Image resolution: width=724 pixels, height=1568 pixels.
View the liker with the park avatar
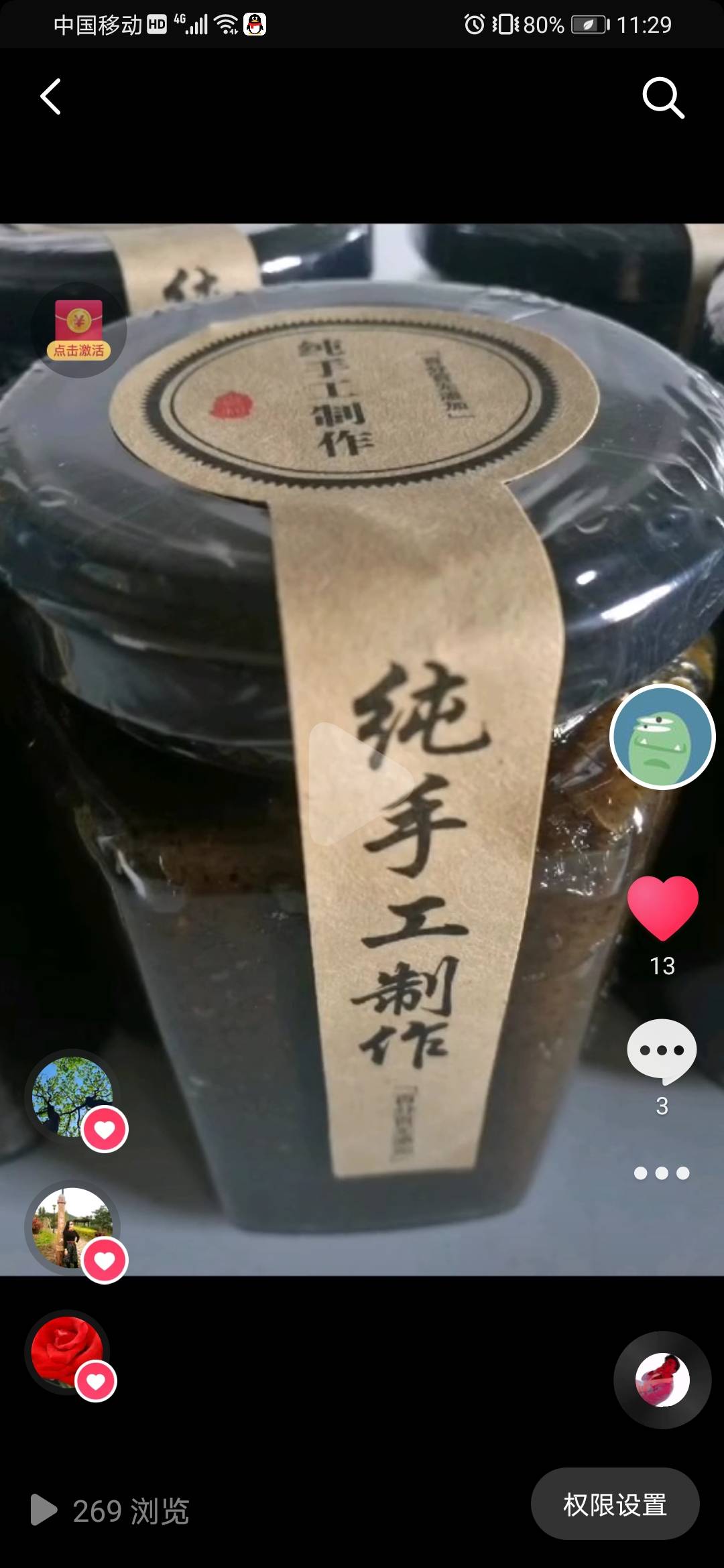pos(72,1228)
